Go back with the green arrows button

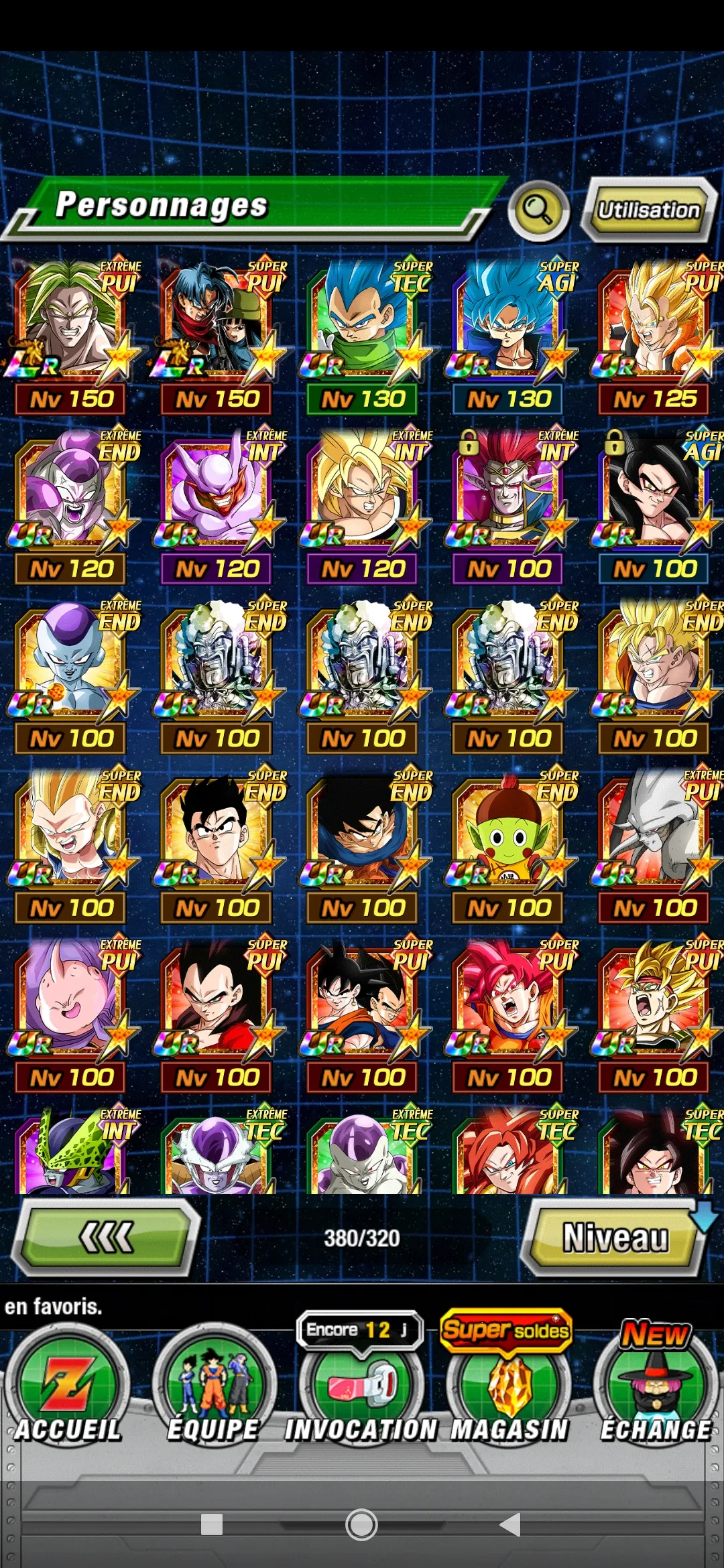point(106,1237)
